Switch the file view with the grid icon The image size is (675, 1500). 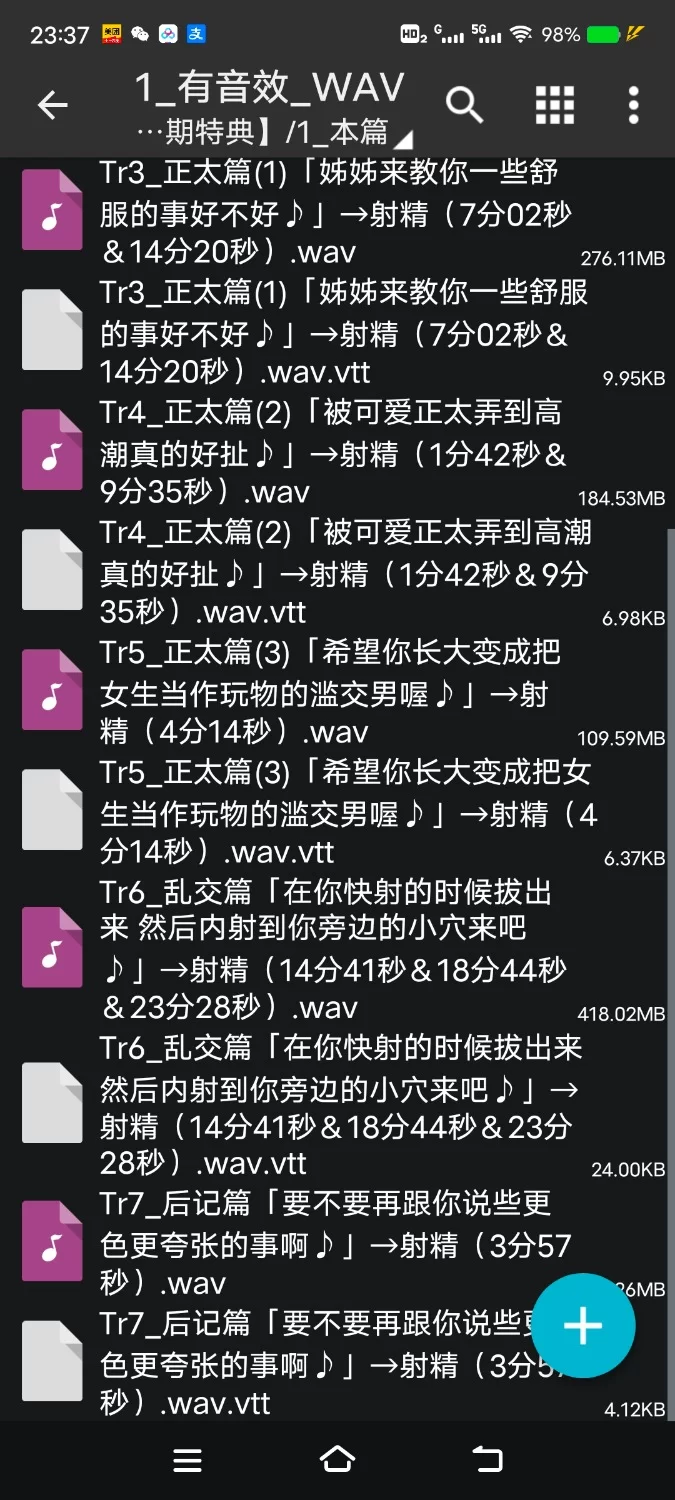tap(555, 105)
